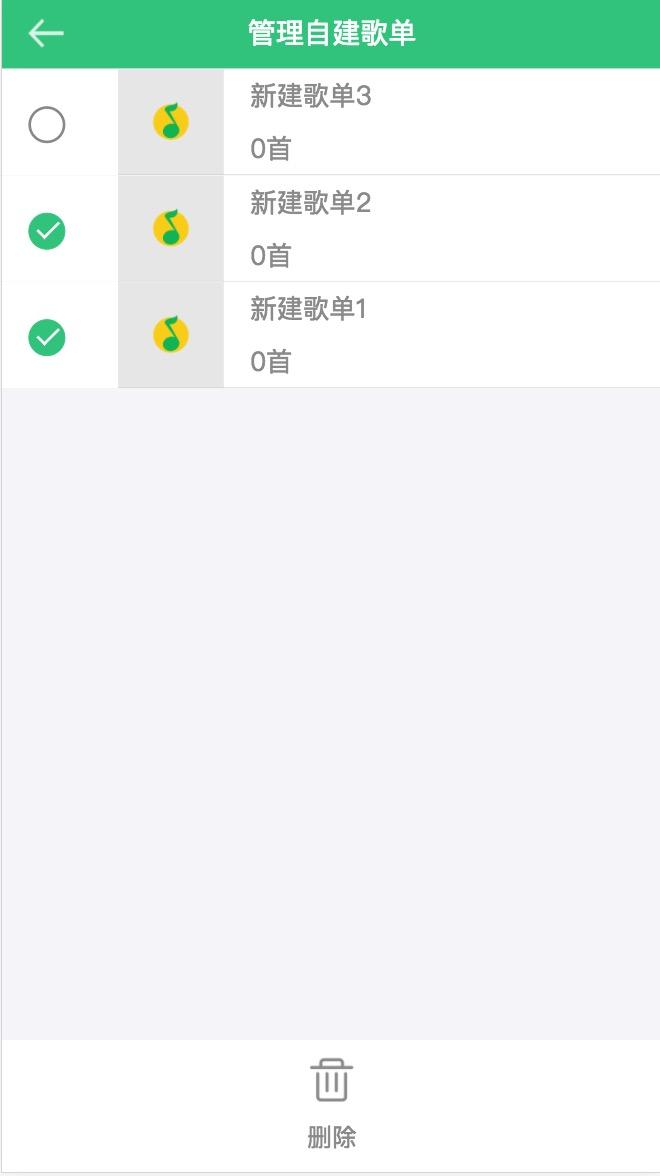The width and height of the screenshot is (660, 1176).
Task: Uncheck the 新建歌单2 playlist
Action: pyautogui.click(x=47, y=231)
